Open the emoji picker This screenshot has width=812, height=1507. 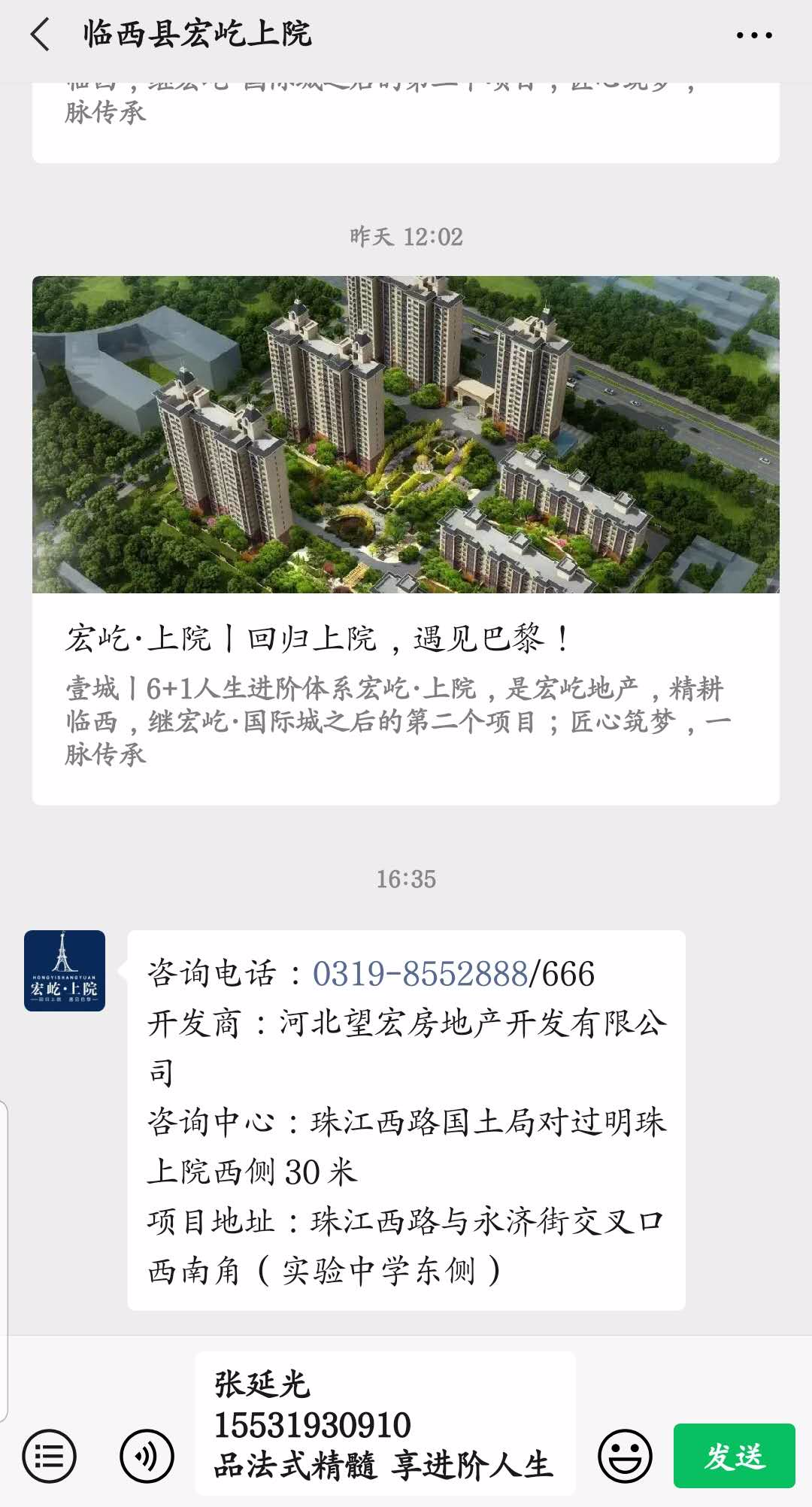point(625,1457)
